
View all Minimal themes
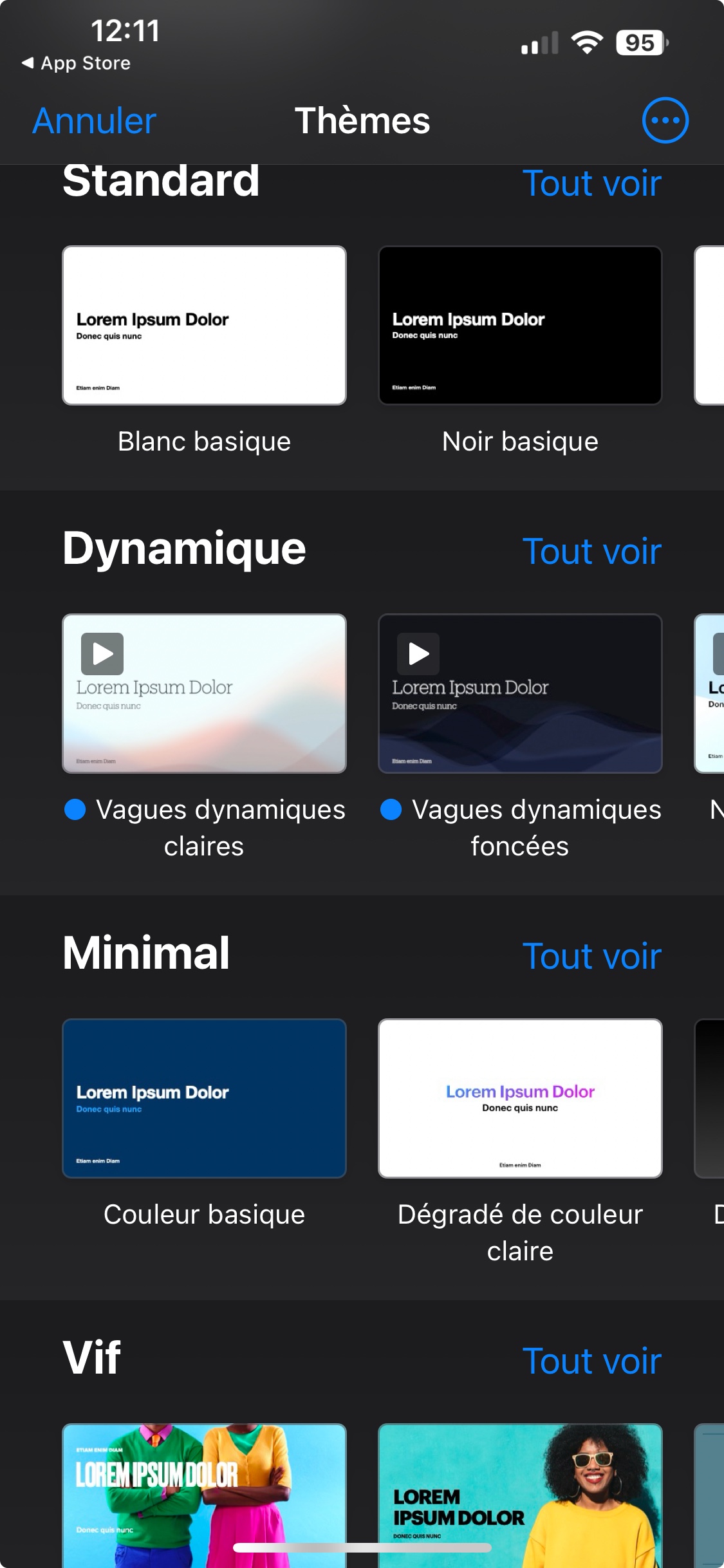[591, 957]
